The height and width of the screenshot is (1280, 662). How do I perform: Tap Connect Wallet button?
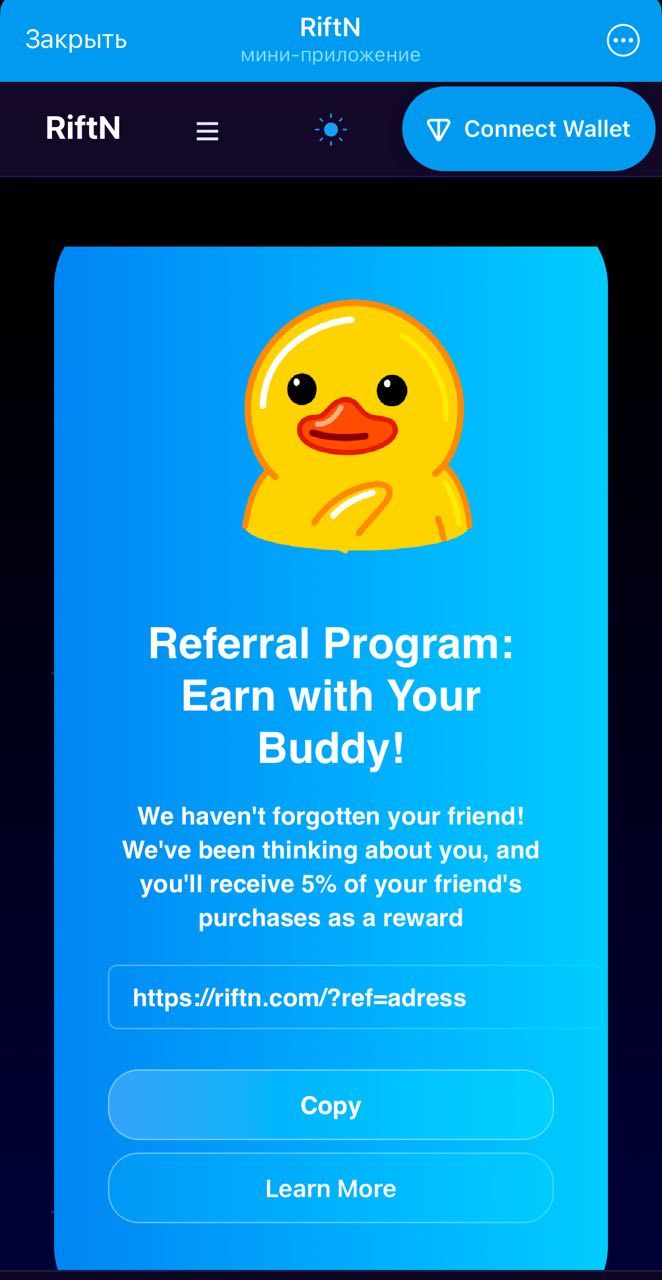pos(528,129)
